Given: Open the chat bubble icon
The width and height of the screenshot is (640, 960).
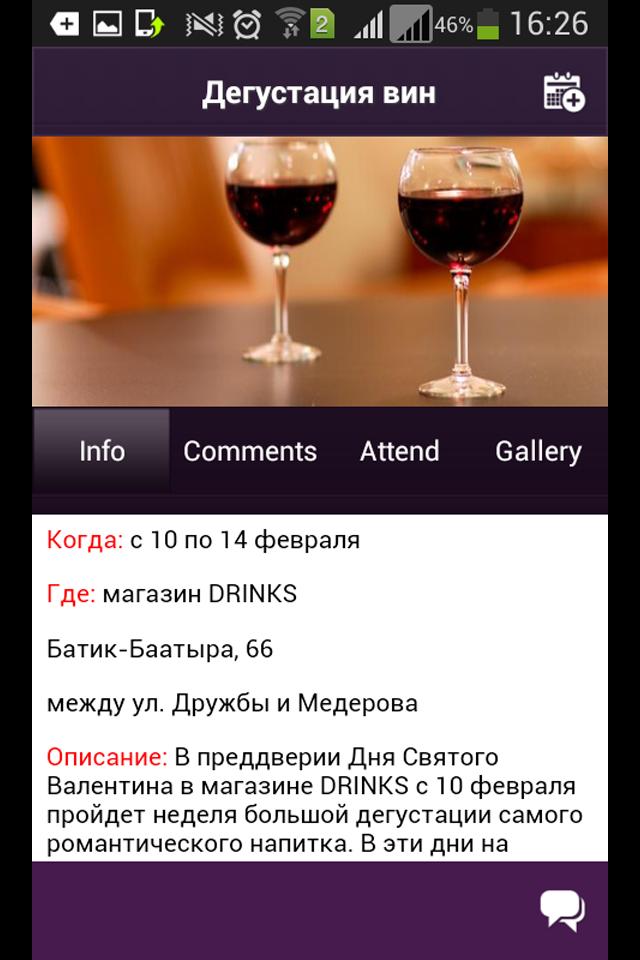Looking at the screenshot, I should [562, 909].
